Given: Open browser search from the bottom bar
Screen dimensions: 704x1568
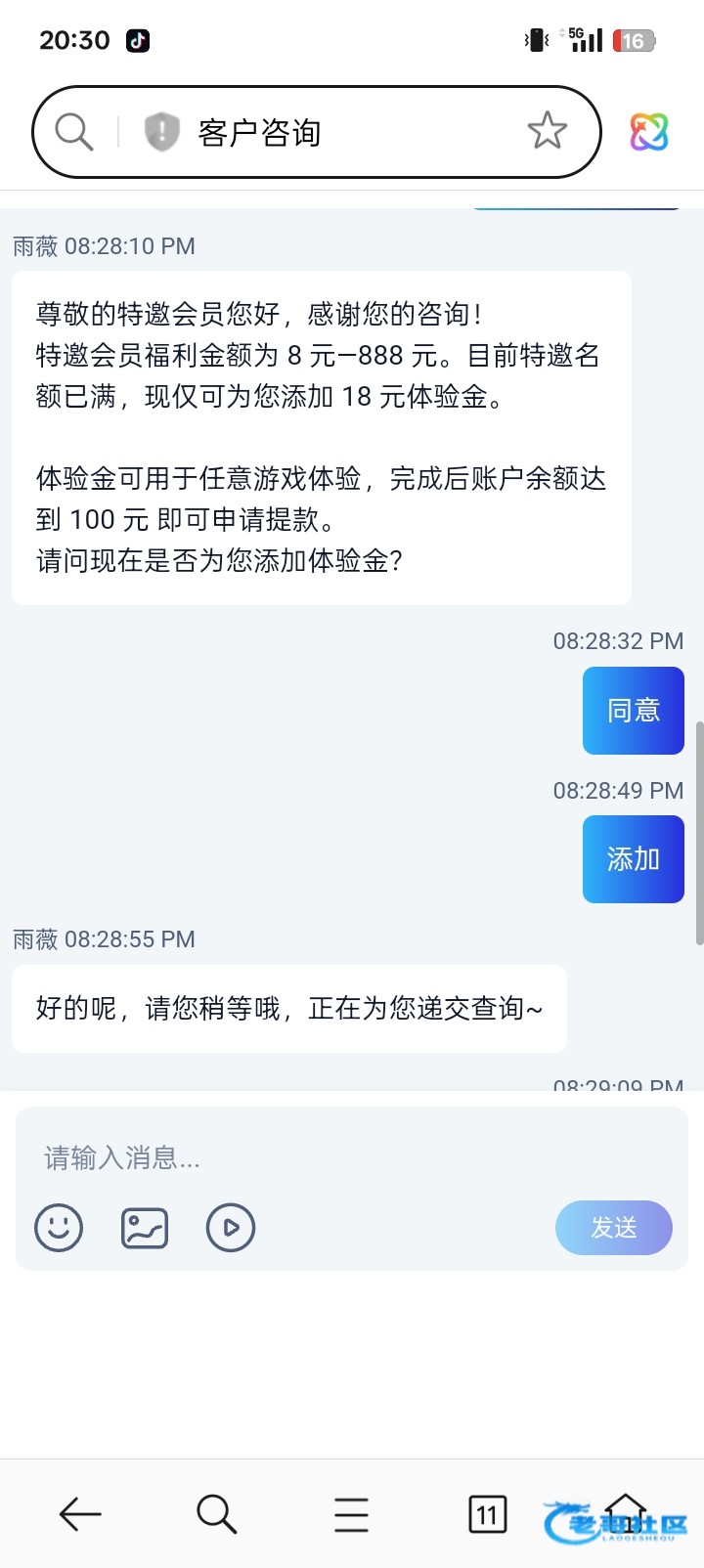Looking at the screenshot, I should pyautogui.click(x=216, y=1514).
